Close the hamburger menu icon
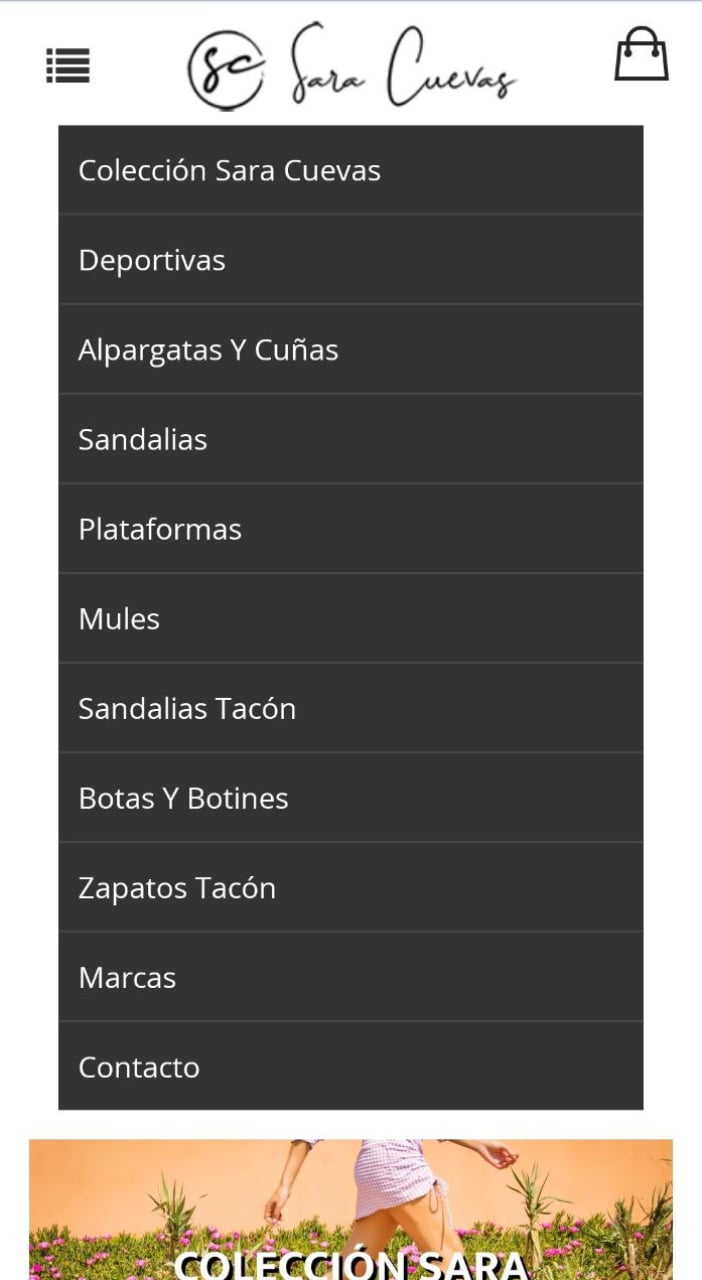Viewport: 702px width, 1280px height. click(x=68, y=66)
